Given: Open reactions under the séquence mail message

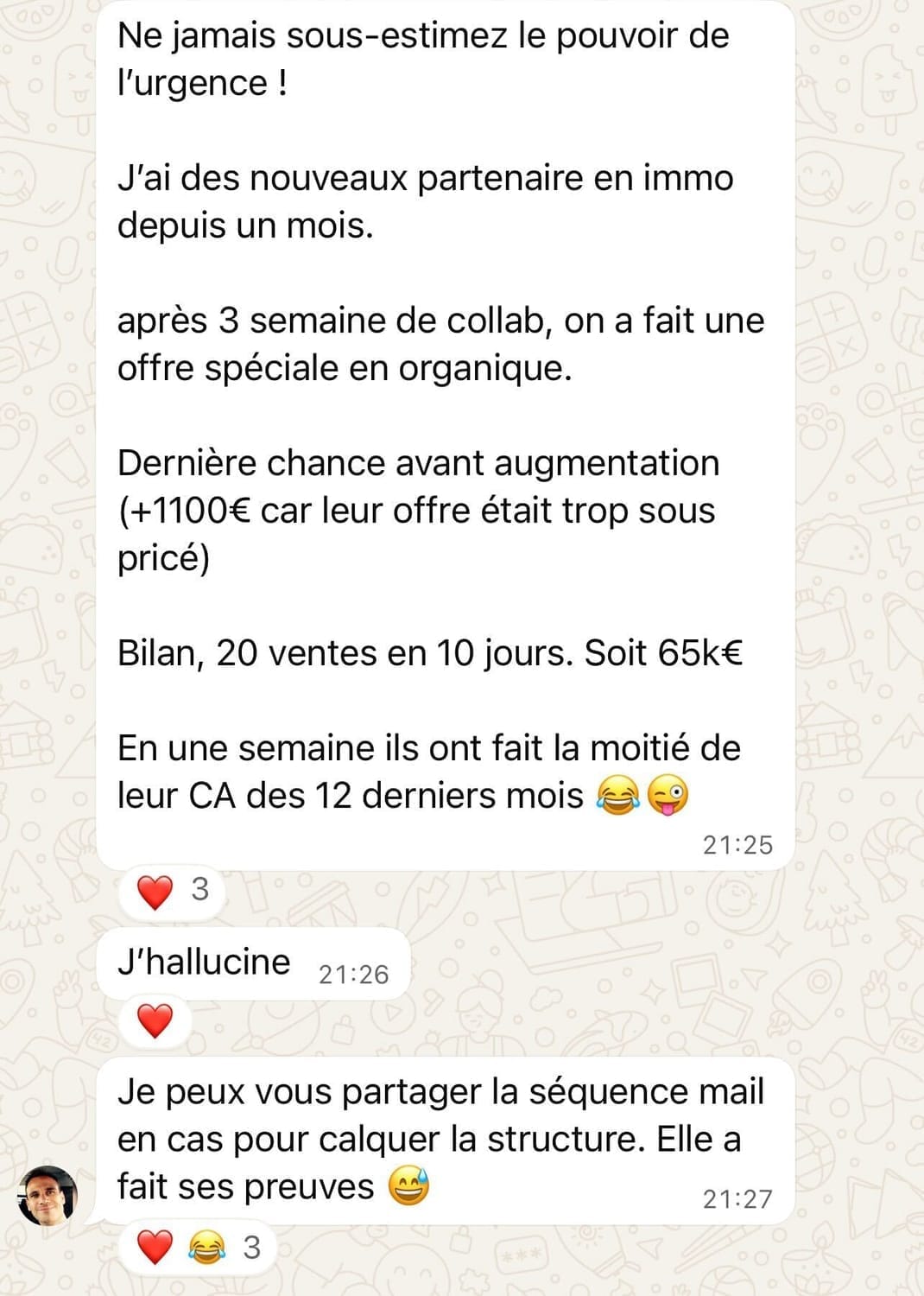Looking at the screenshot, I should coord(197,1248).
